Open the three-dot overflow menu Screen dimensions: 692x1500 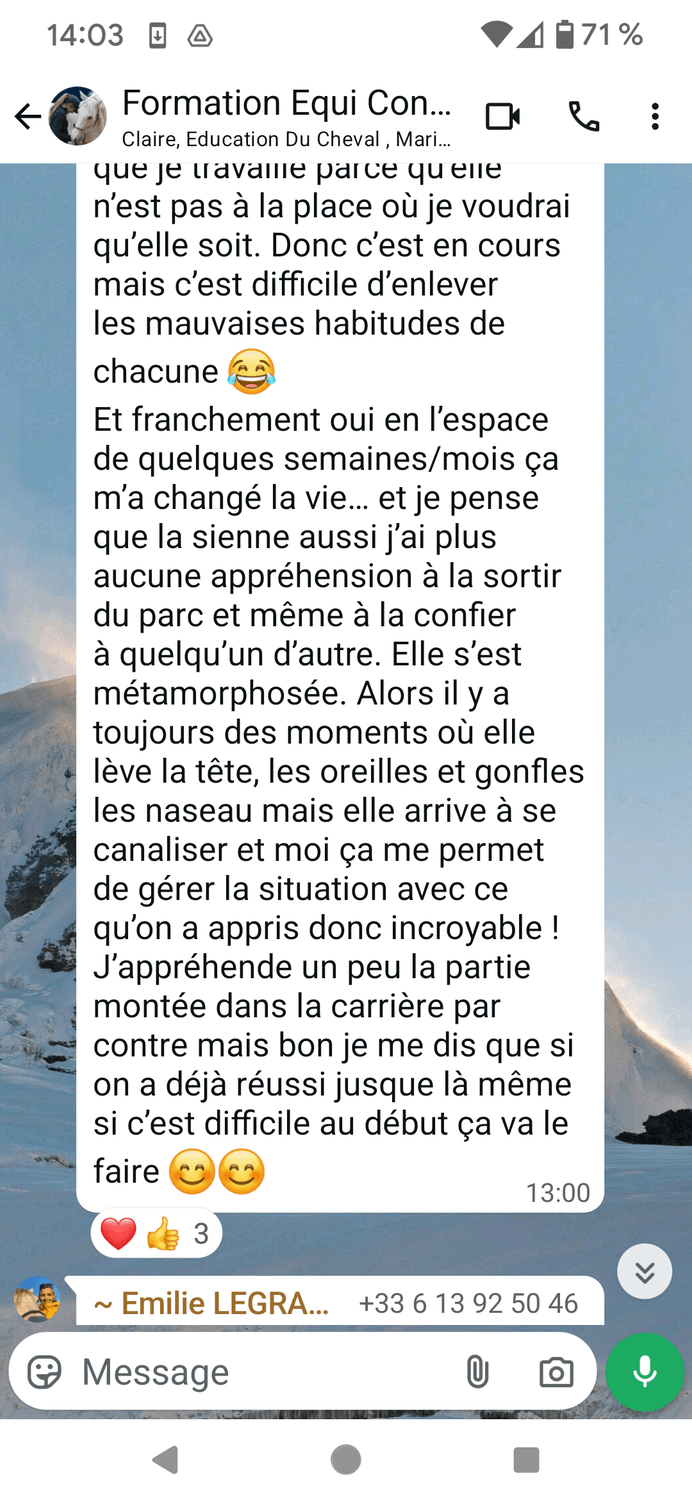(655, 117)
